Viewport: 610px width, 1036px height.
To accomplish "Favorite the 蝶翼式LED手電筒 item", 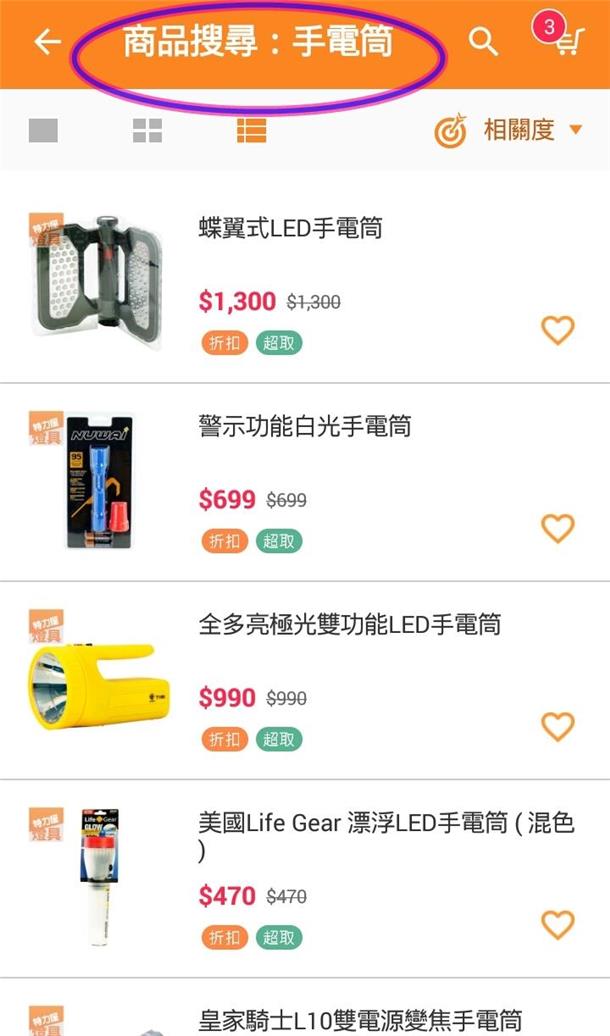I will [558, 330].
